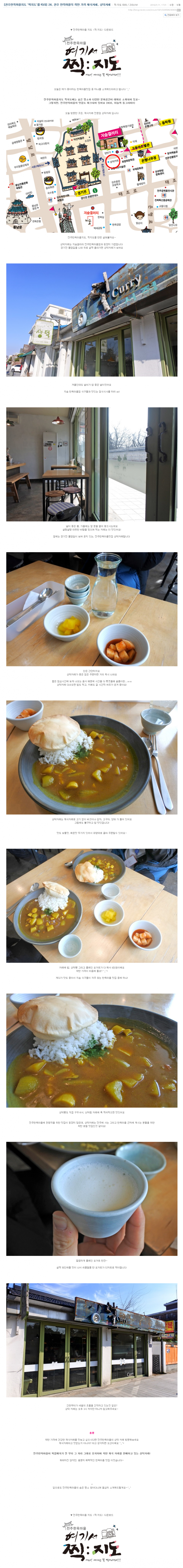Tap 삭제 to delete the post

179,4
